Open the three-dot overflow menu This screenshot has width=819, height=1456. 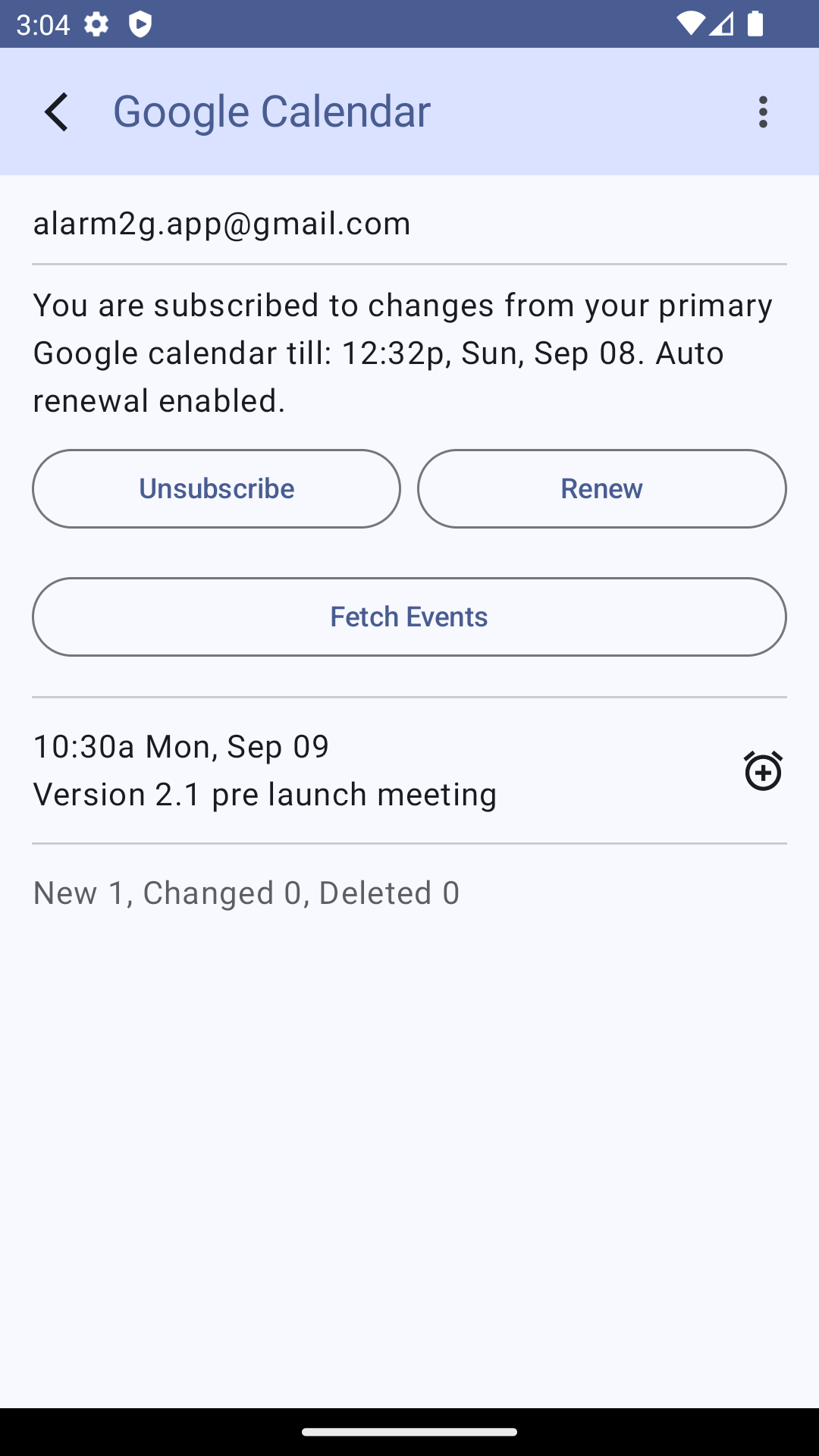point(763,112)
